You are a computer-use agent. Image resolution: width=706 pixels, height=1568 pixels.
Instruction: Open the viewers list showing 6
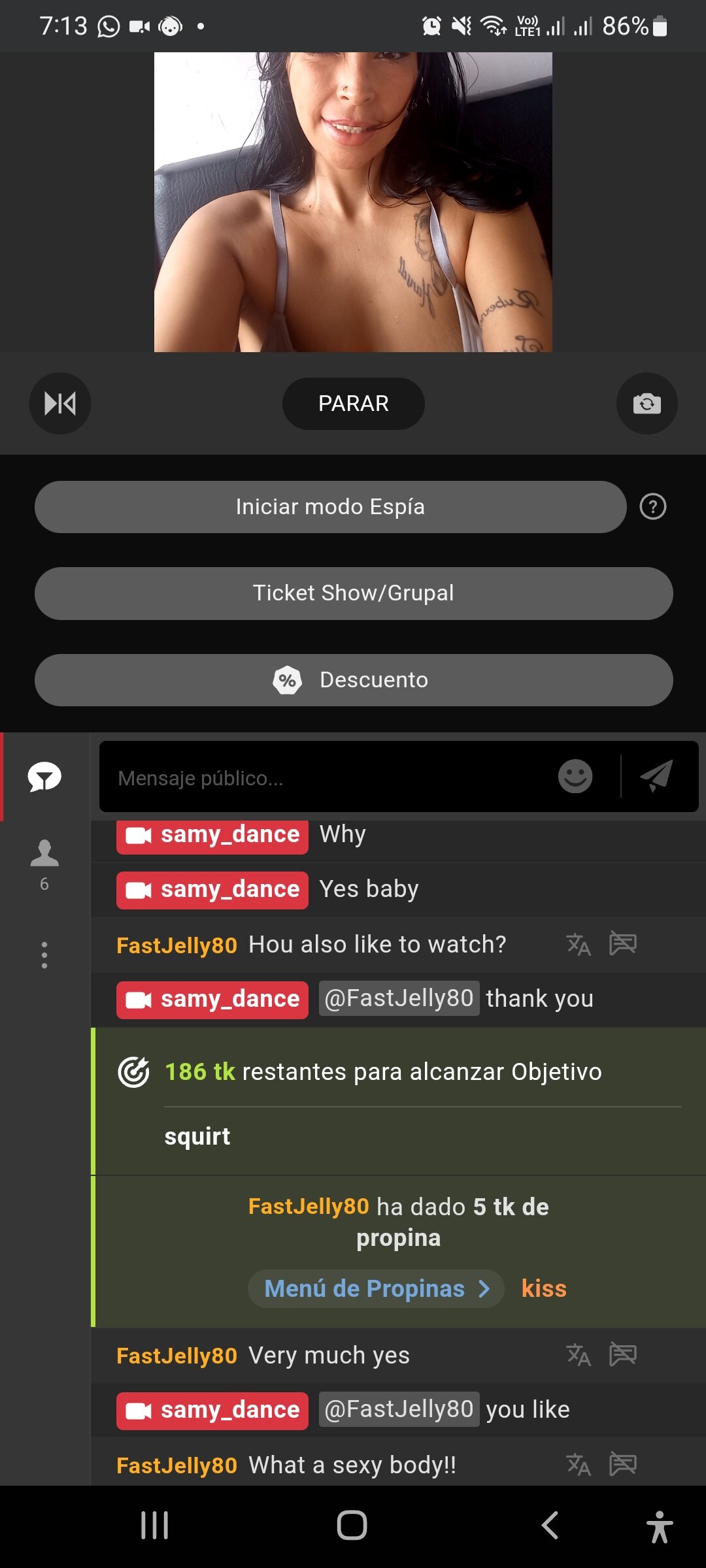point(44,864)
